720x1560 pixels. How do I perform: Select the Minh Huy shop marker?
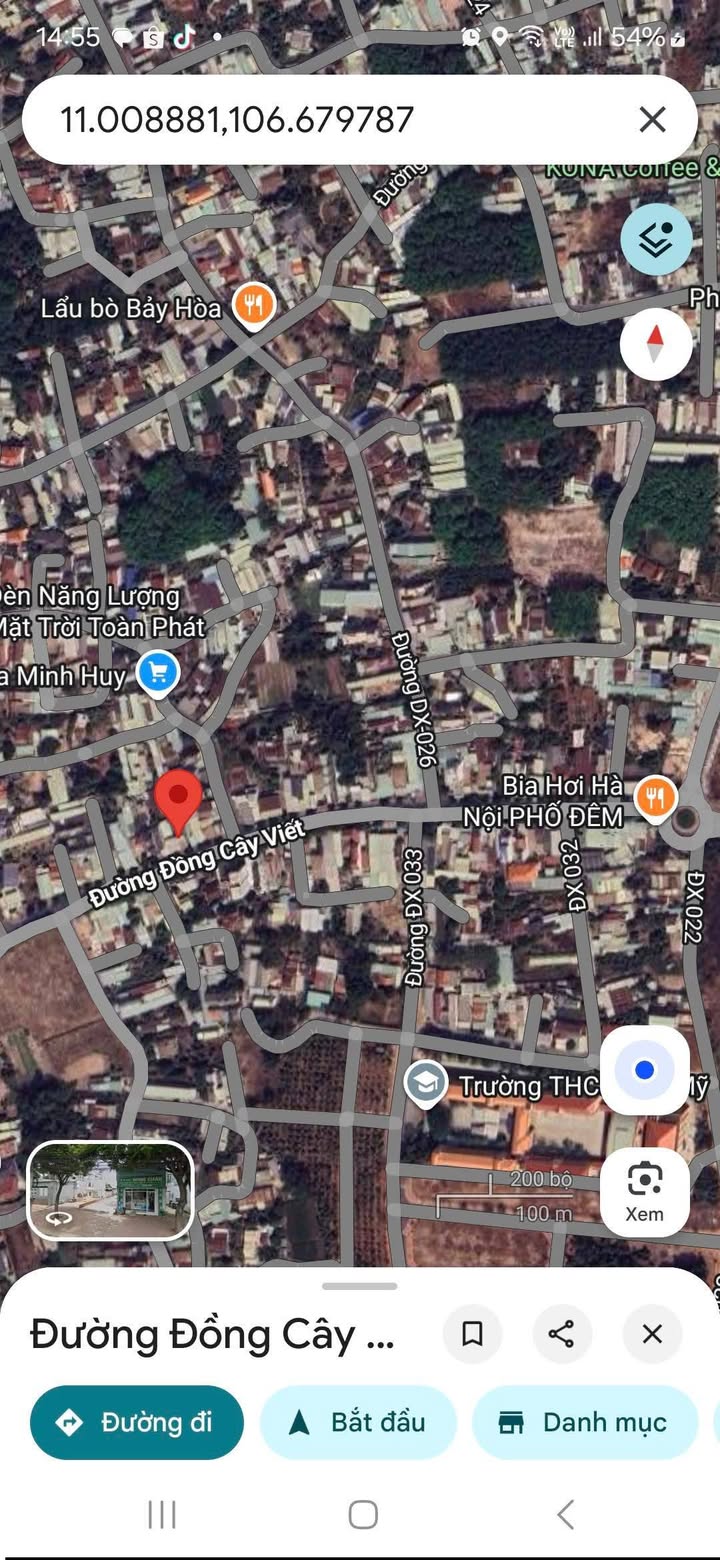(157, 673)
